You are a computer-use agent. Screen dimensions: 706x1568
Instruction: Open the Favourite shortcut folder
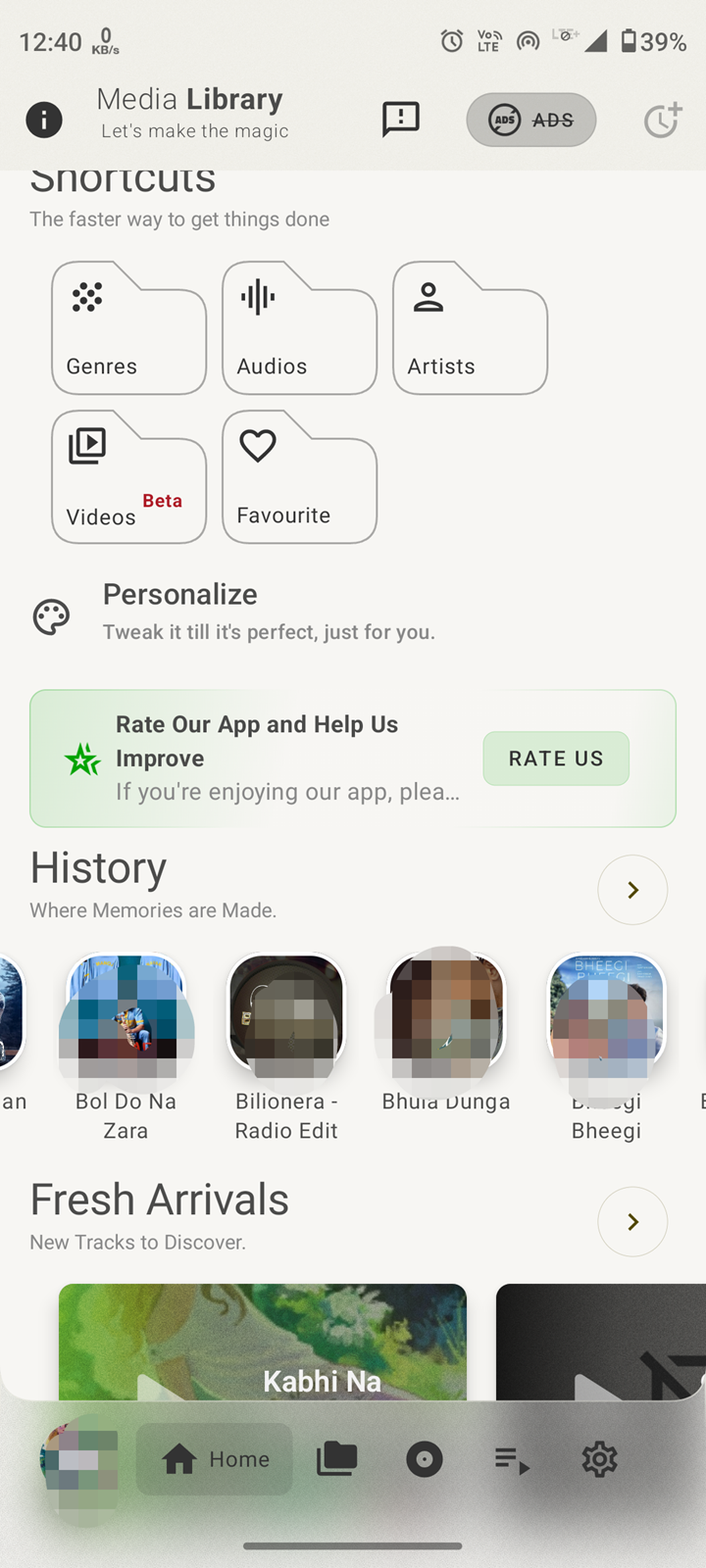click(299, 477)
